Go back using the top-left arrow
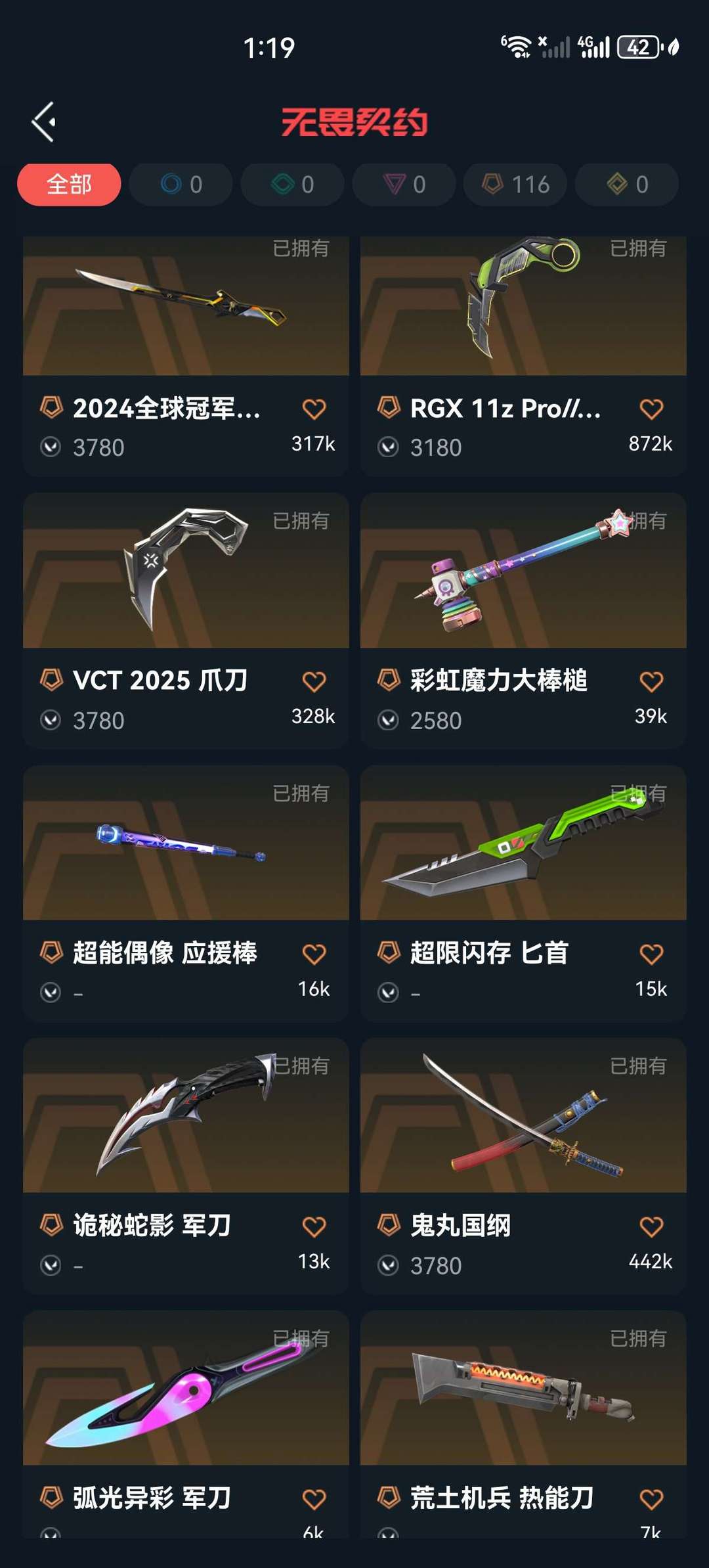The image size is (709, 1568). click(44, 122)
